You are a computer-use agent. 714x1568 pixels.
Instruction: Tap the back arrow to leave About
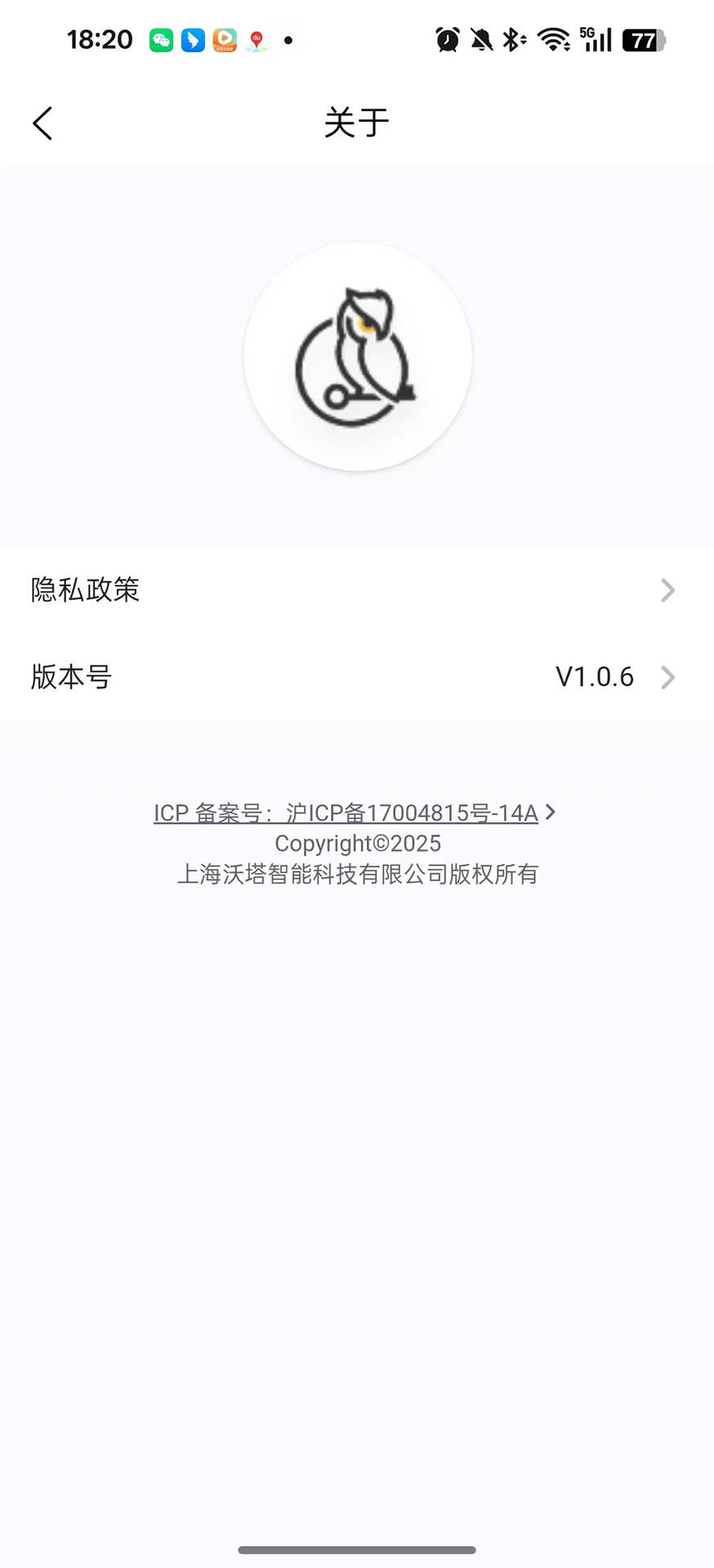pyautogui.click(x=42, y=122)
